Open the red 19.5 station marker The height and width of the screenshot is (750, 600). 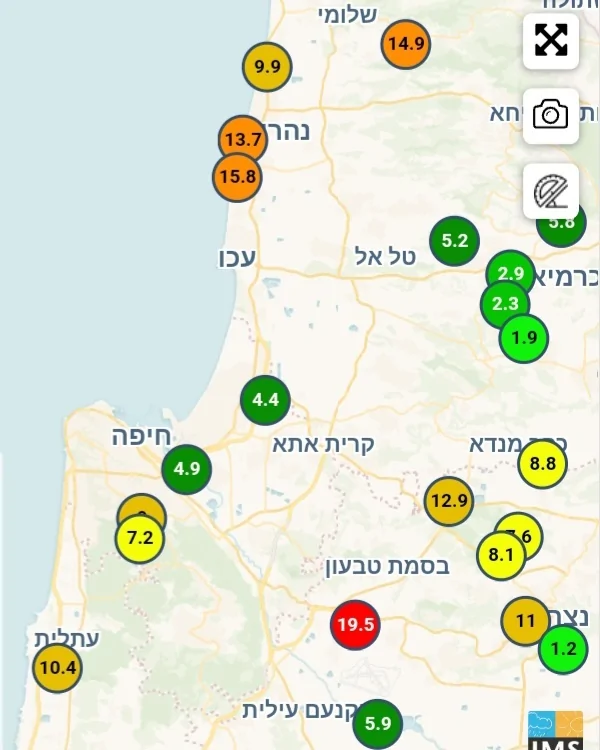point(356,625)
